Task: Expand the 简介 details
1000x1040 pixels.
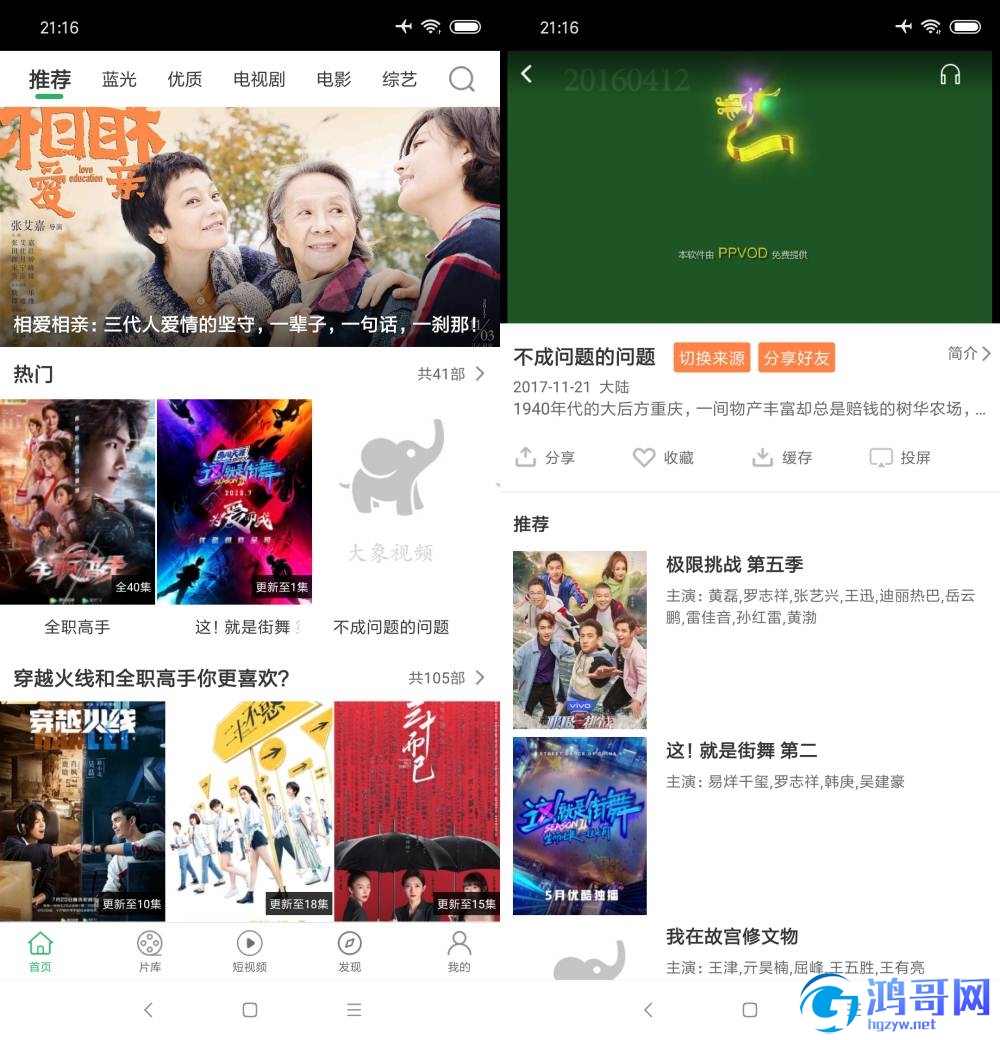Action: click(x=969, y=353)
